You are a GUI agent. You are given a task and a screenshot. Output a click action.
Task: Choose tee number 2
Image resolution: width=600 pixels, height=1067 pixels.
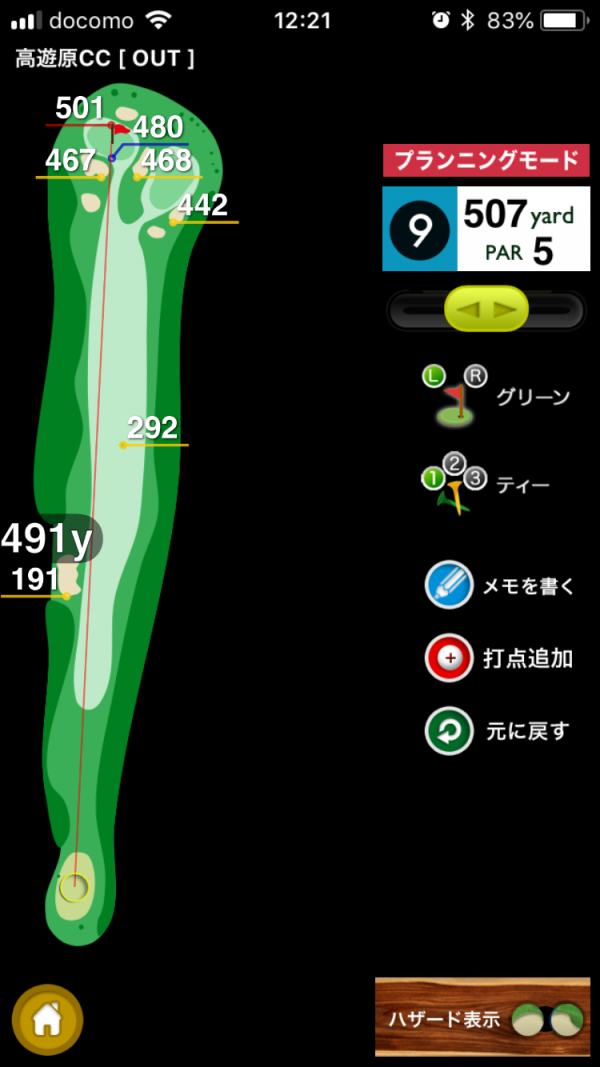(x=454, y=463)
